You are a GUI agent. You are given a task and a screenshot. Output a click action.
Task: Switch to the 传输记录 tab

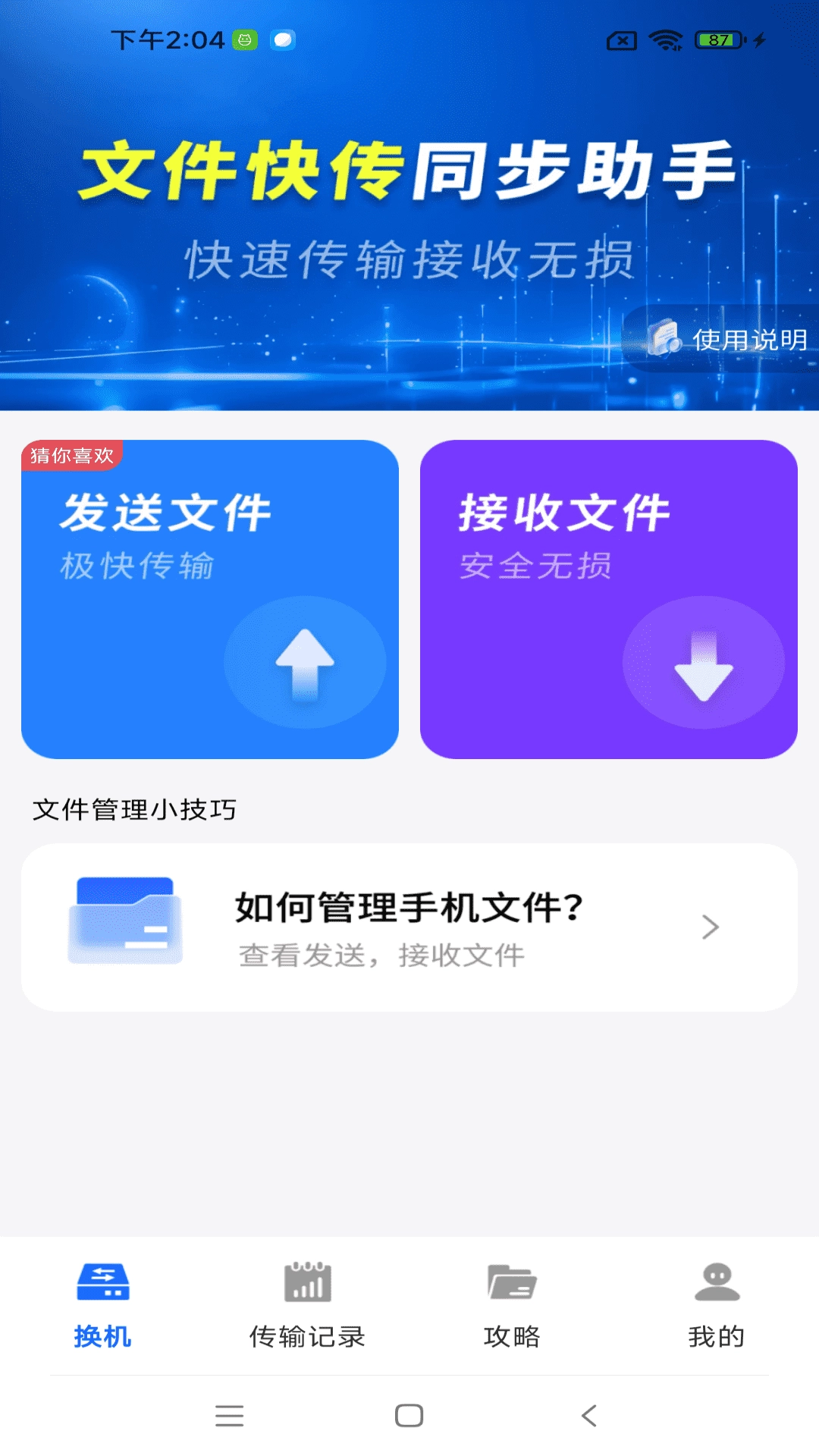tap(307, 1305)
